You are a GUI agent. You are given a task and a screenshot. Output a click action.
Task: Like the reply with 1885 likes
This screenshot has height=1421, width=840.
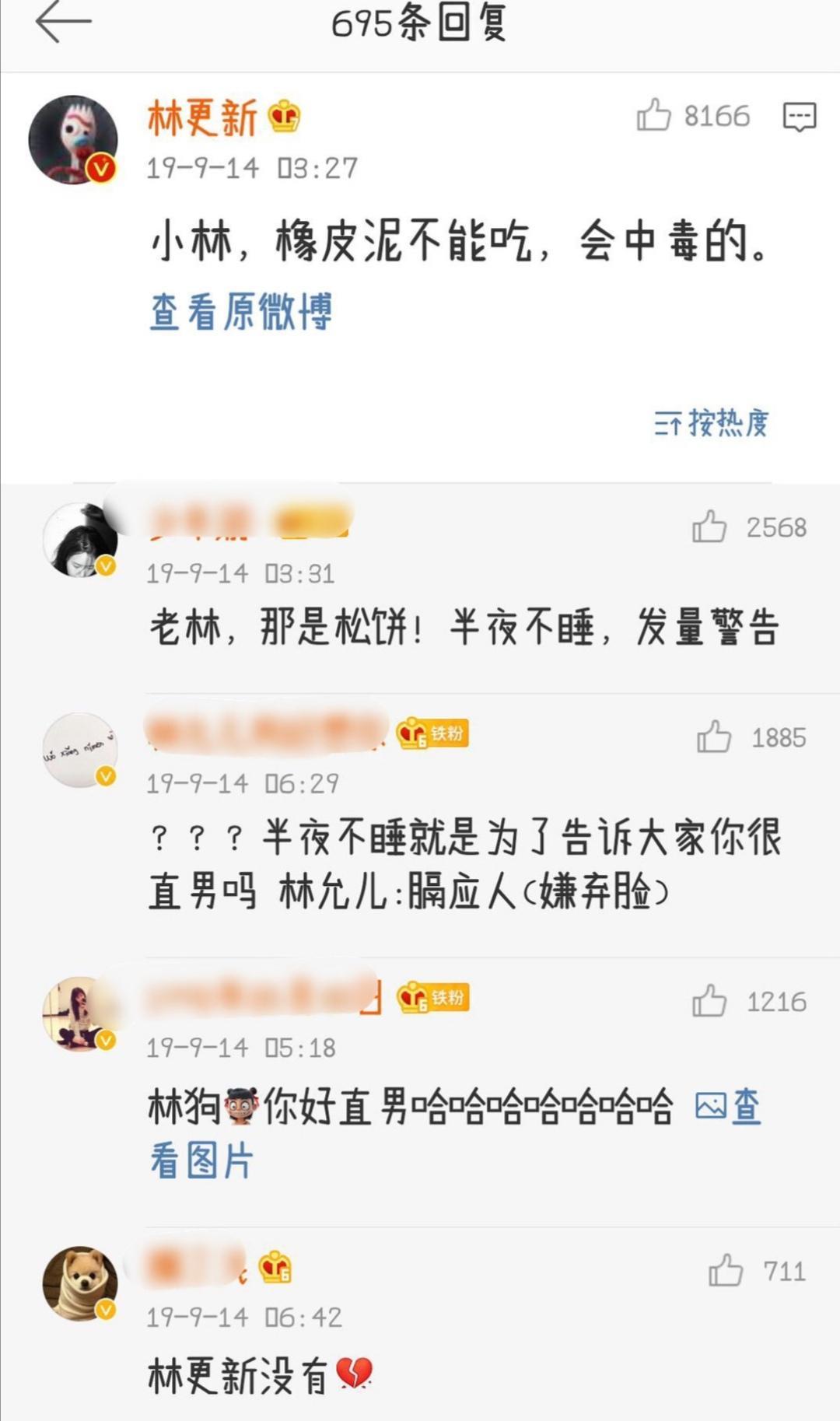pos(713,737)
